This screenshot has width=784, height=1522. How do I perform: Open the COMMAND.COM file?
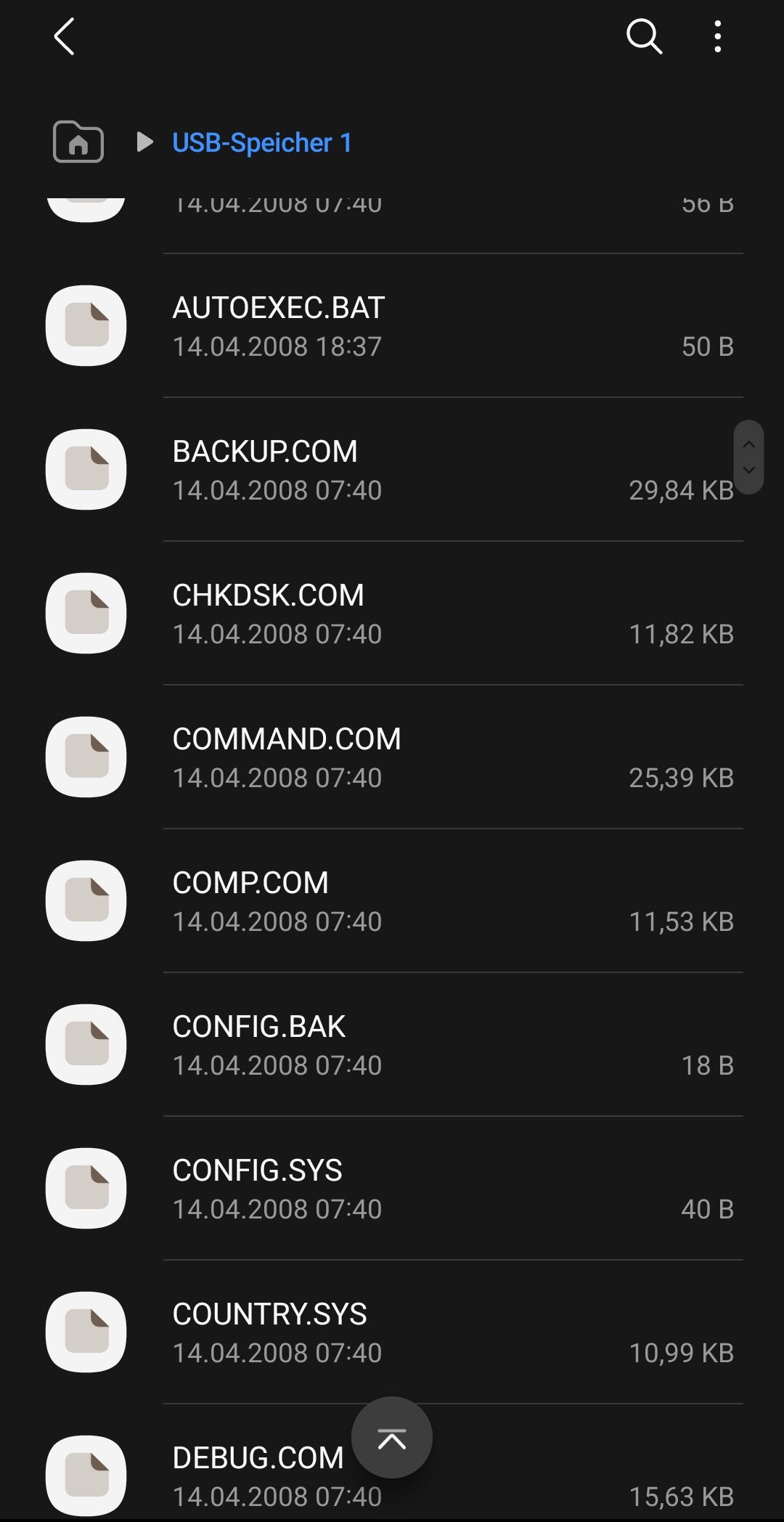(x=392, y=757)
